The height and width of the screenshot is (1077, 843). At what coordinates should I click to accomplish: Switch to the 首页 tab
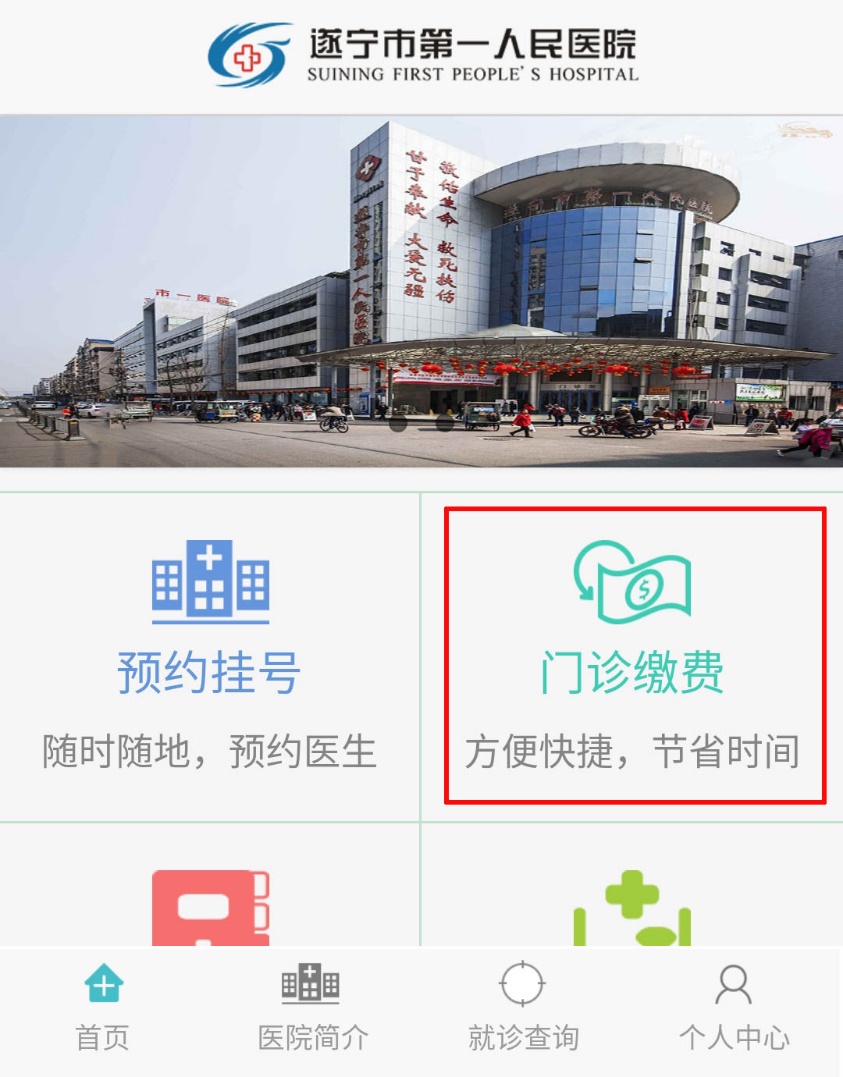pos(103,1010)
